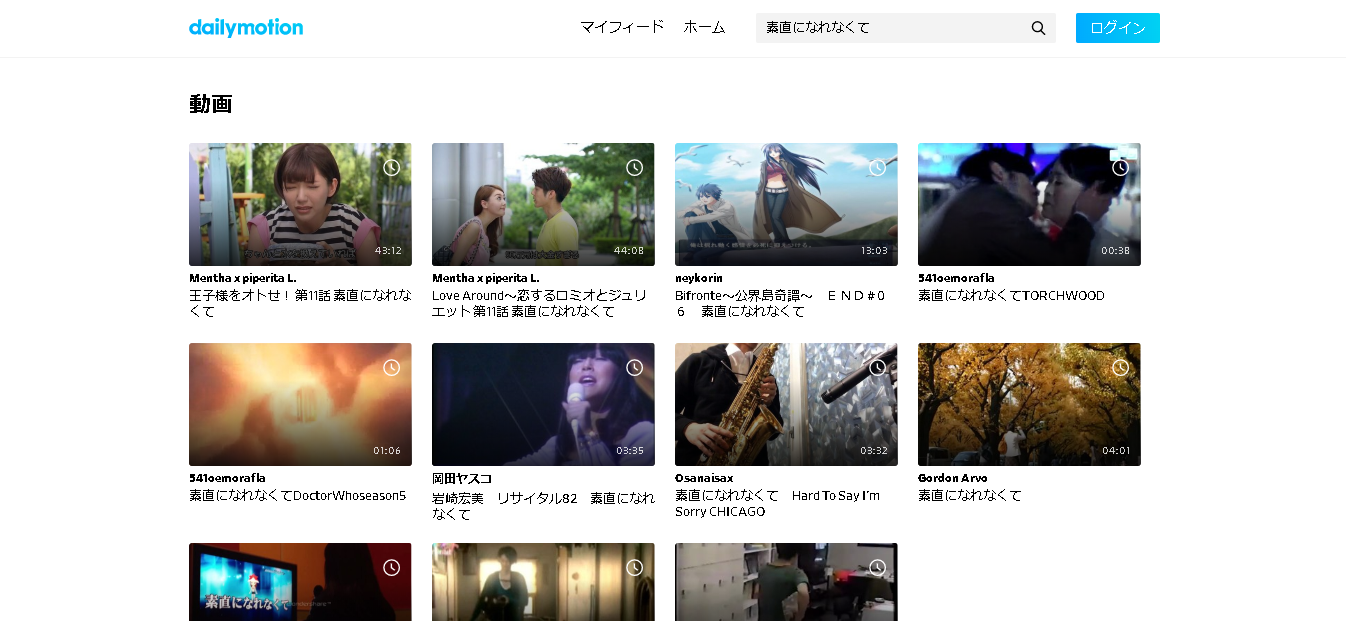Open video 王子様をオトせ！第11話
Screen dimensions: 1346x621
(x=300, y=204)
